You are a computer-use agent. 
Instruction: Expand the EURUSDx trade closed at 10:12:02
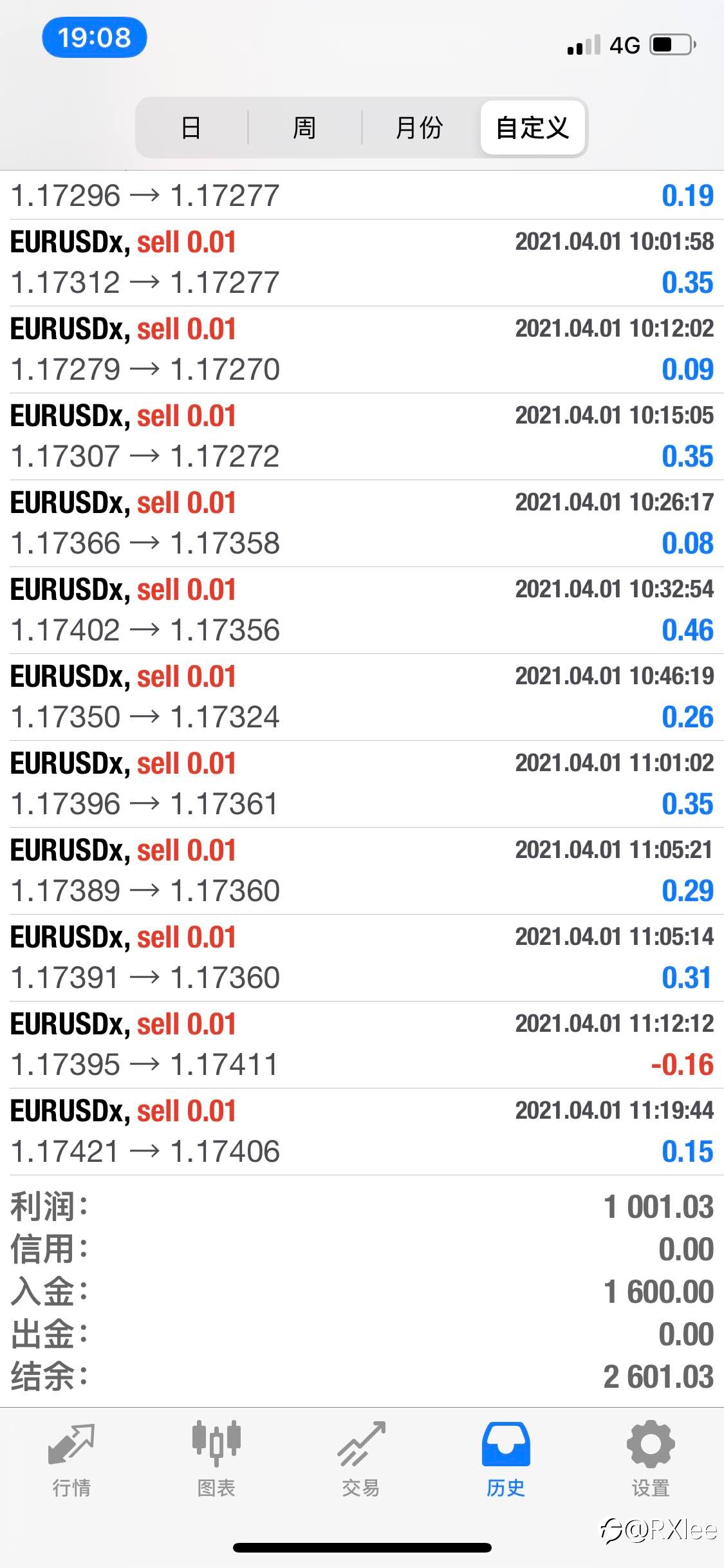click(x=362, y=350)
